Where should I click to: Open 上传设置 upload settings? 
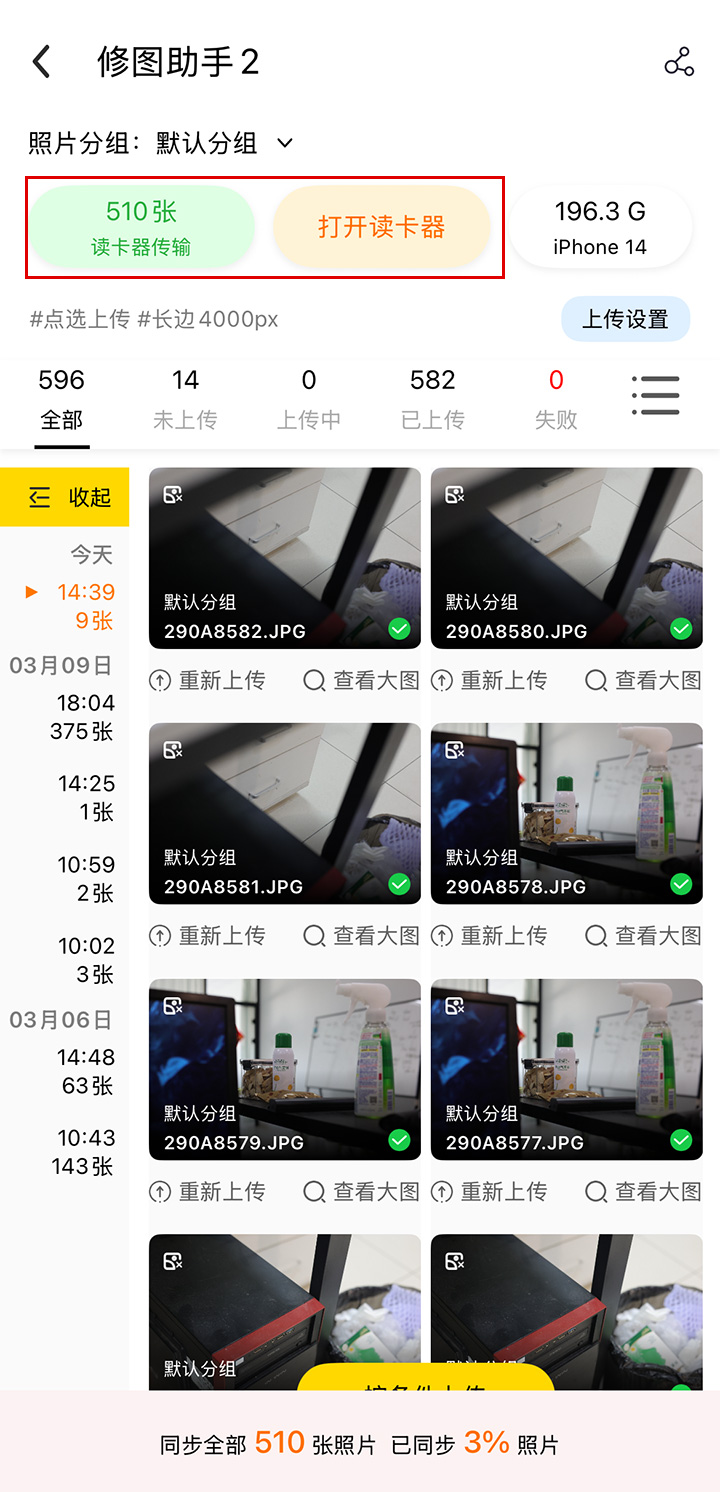pyautogui.click(x=625, y=319)
